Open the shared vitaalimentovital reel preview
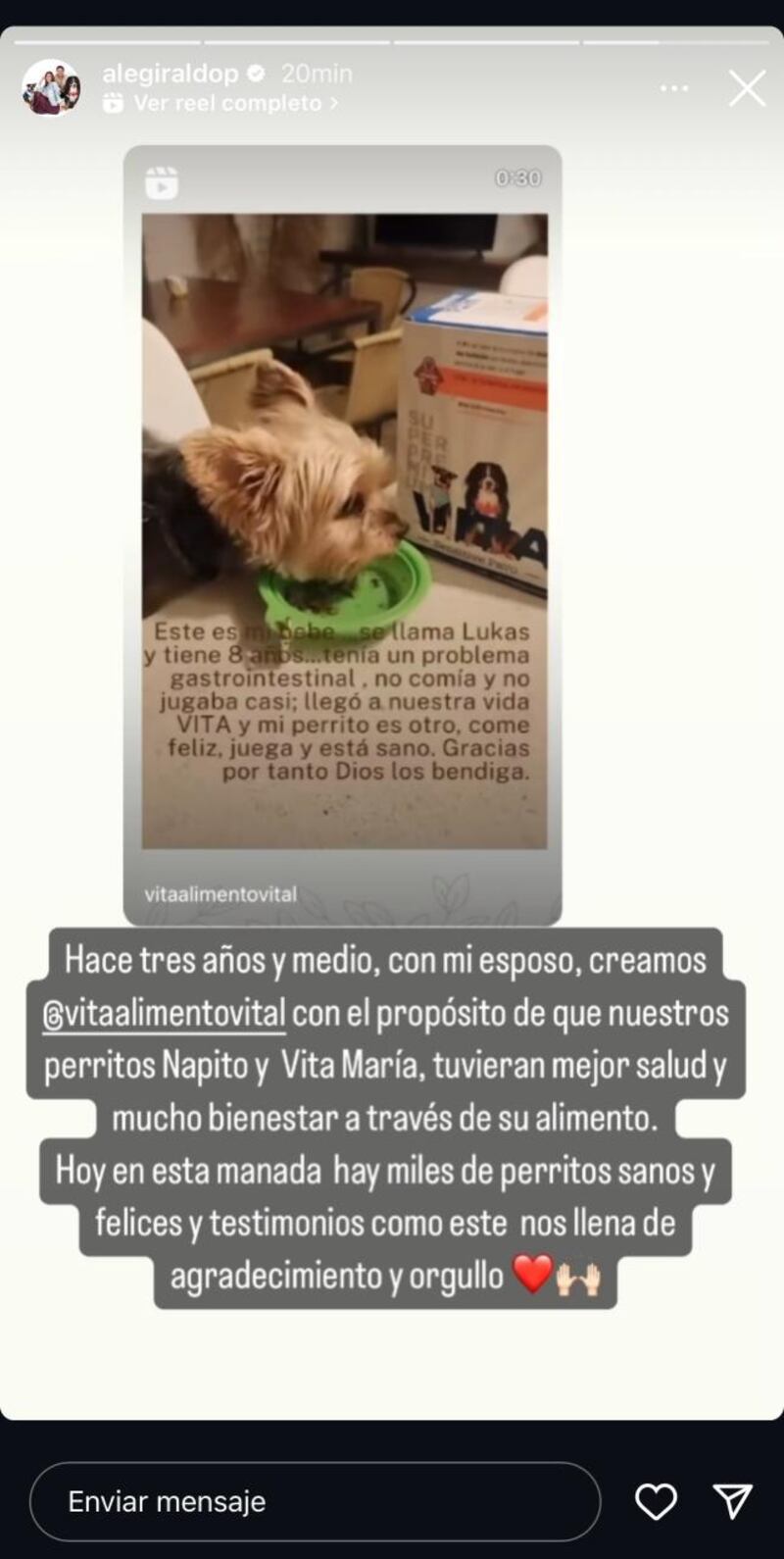 click(x=343, y=534)
